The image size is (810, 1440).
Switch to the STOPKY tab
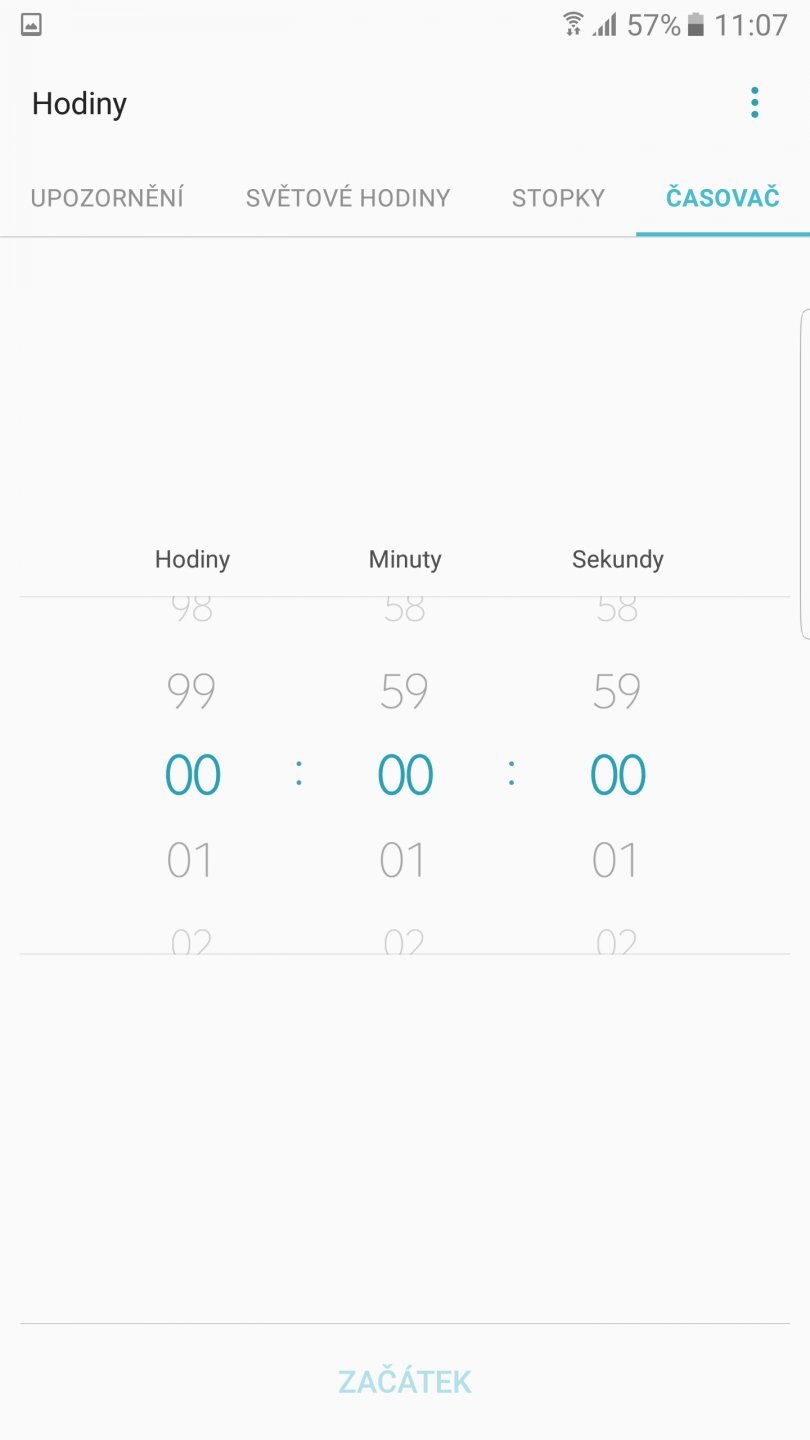557,197
